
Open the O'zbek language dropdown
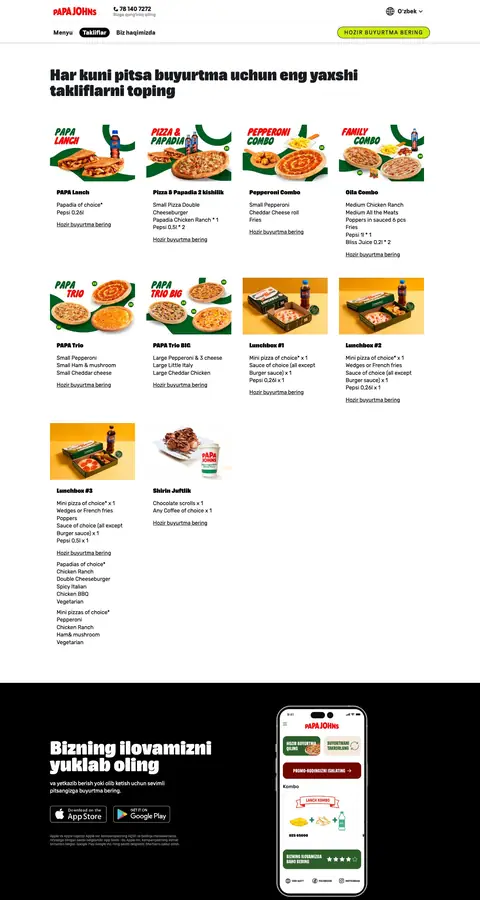coord(404,11)
